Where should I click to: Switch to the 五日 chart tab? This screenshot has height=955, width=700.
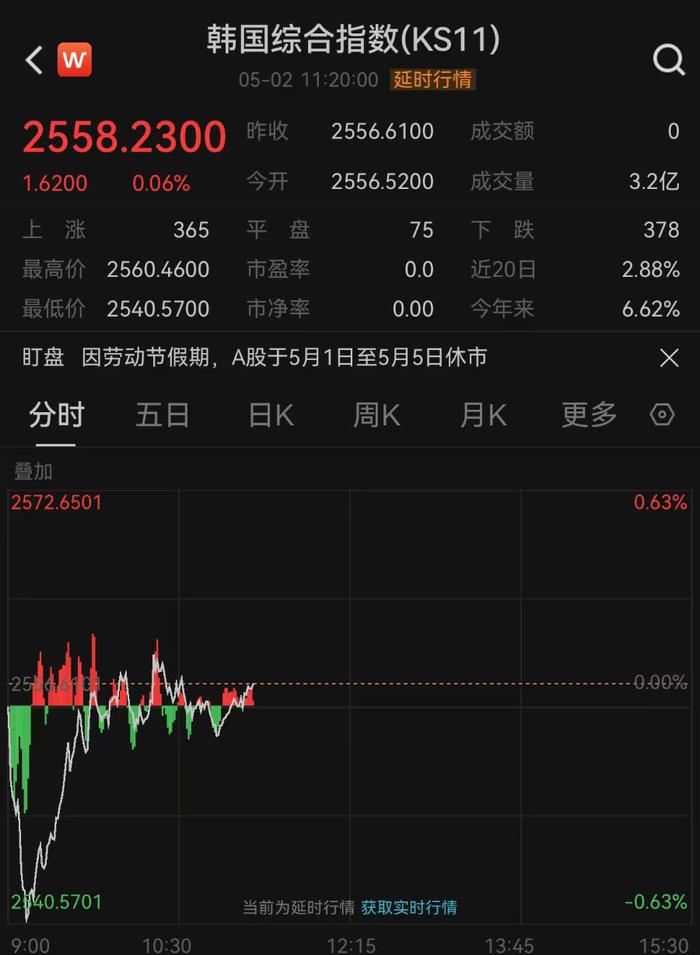[x=162, y=414]
